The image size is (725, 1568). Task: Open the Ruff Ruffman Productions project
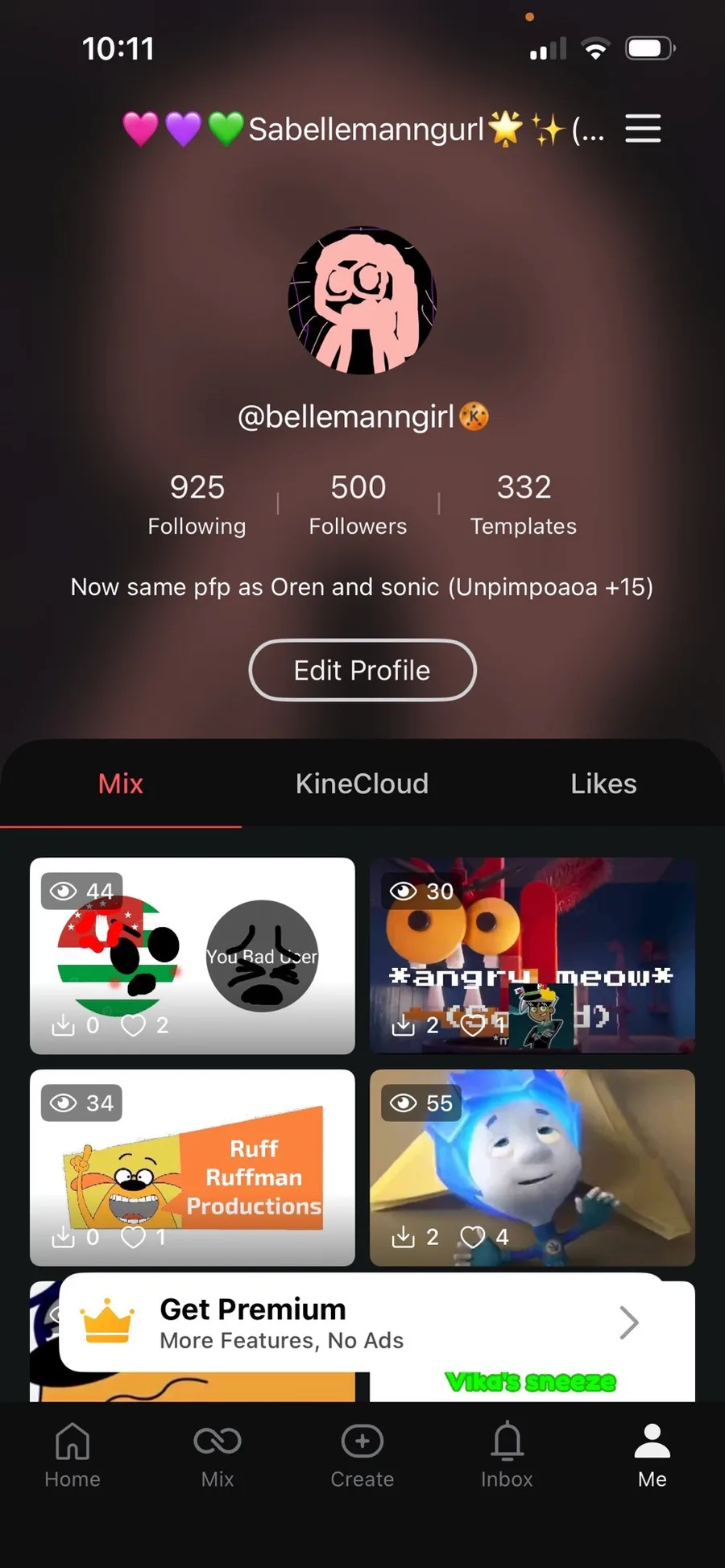(x=193, y=1168)
